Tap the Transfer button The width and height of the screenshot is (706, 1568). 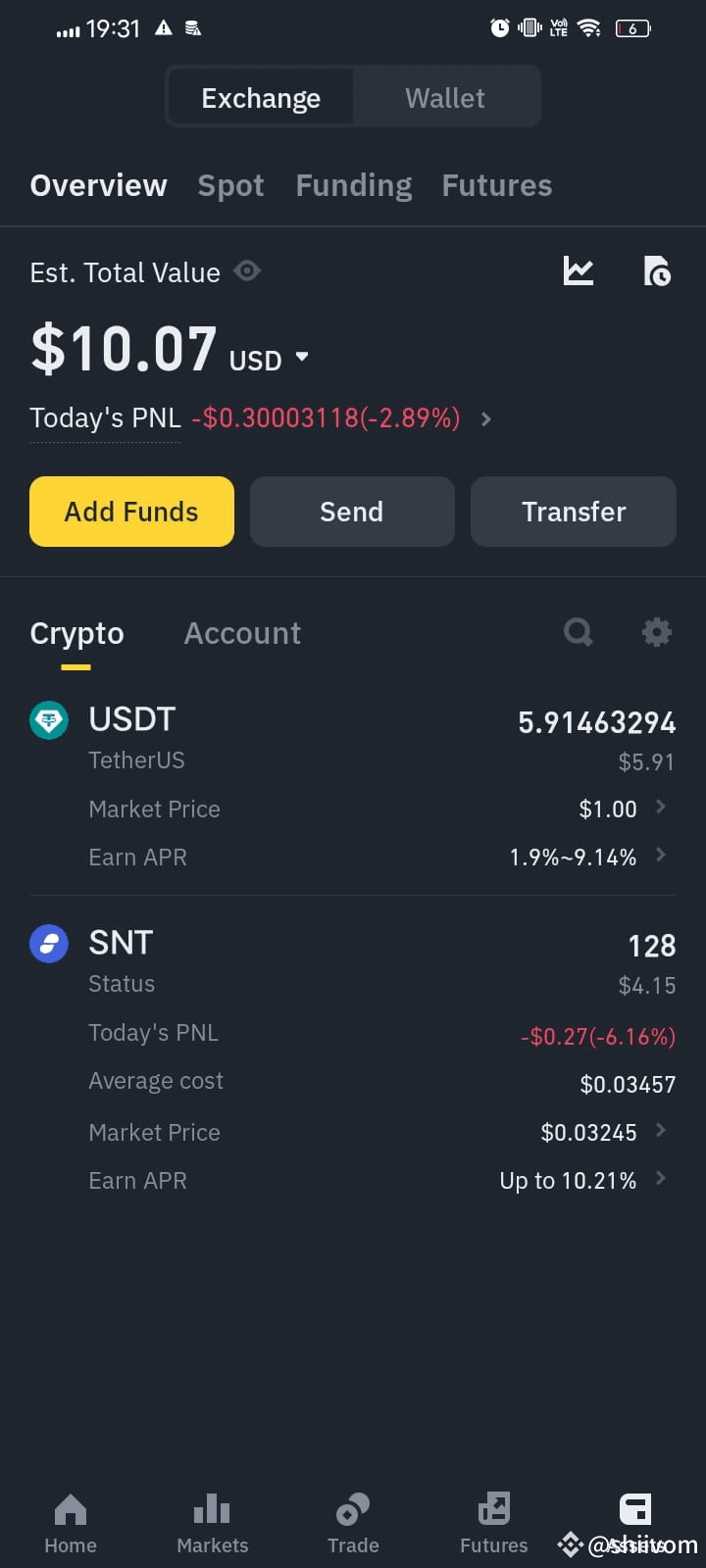(x=573, y=511)
